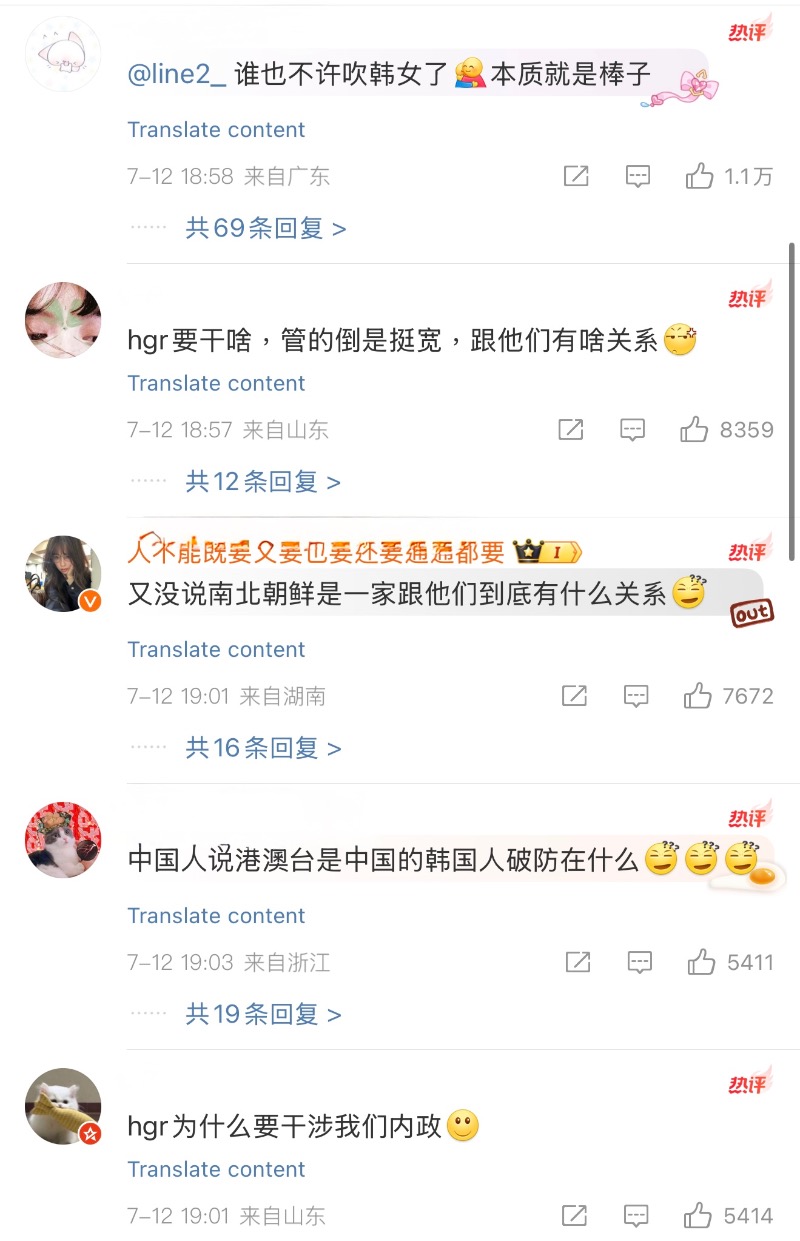Like the comment with 1.1万 likes
The image size is (800, 1241).
(x=699, y=177)
